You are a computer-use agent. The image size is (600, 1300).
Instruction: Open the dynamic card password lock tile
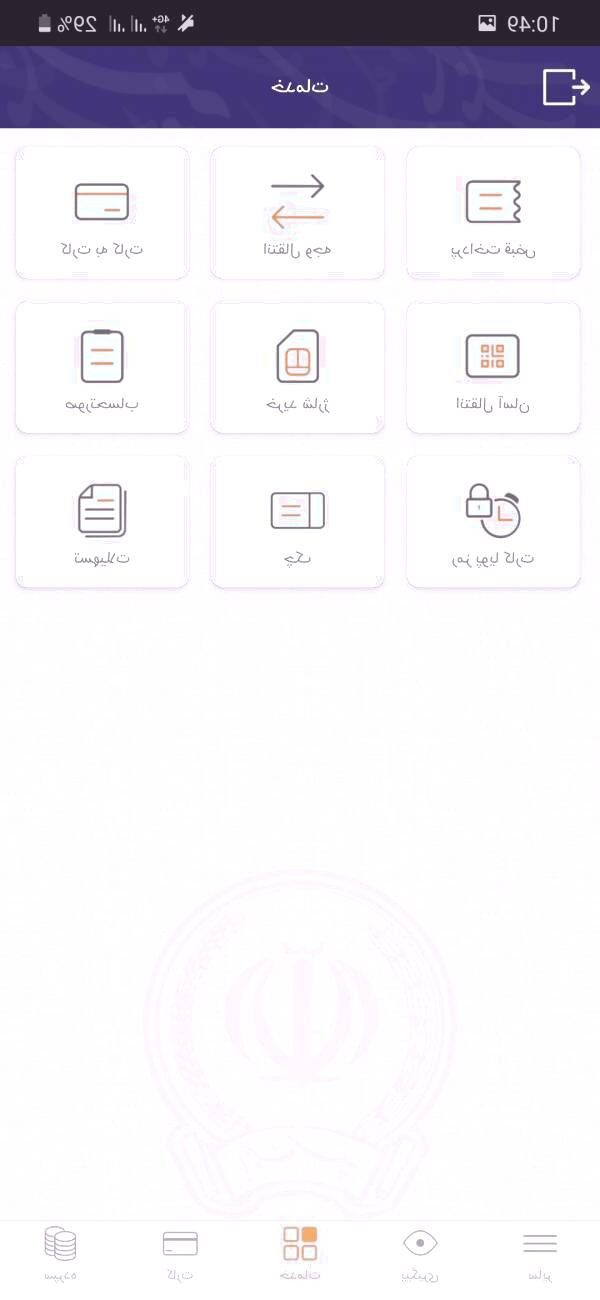[493, 522]
